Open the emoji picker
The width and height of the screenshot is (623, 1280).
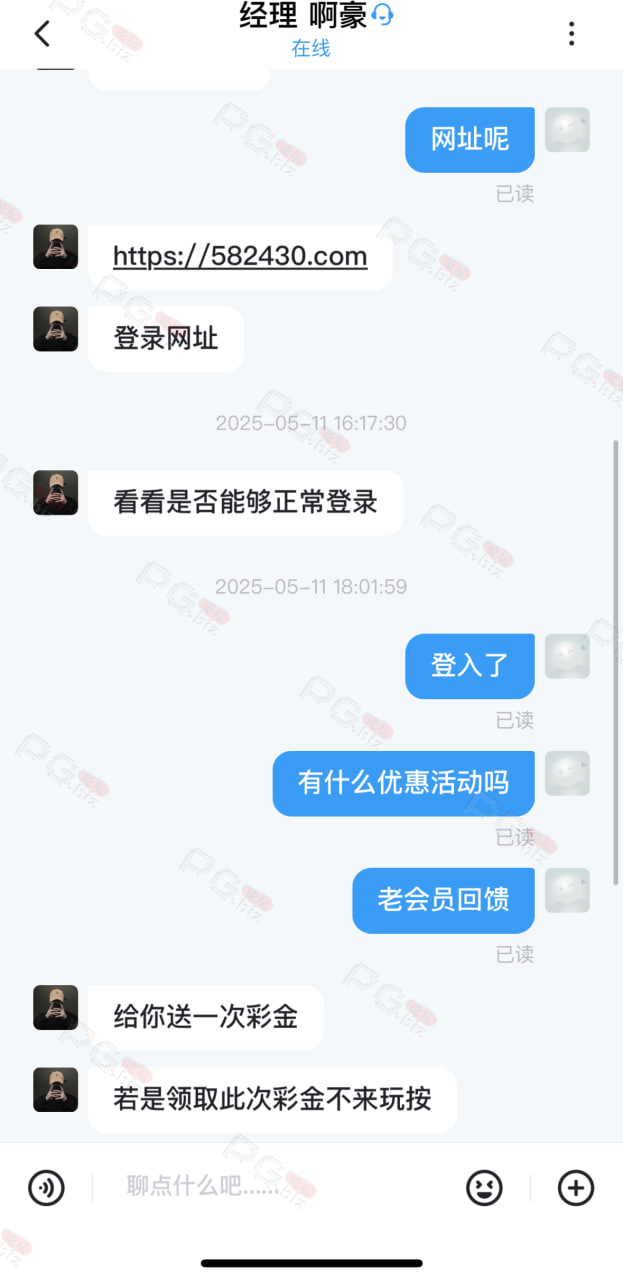[485, 1188]
